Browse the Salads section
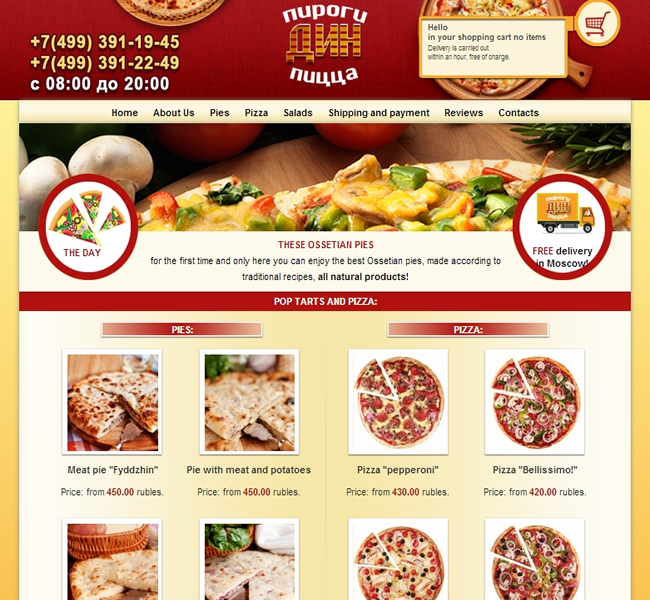The image size is (650, 600). (298, 113)
